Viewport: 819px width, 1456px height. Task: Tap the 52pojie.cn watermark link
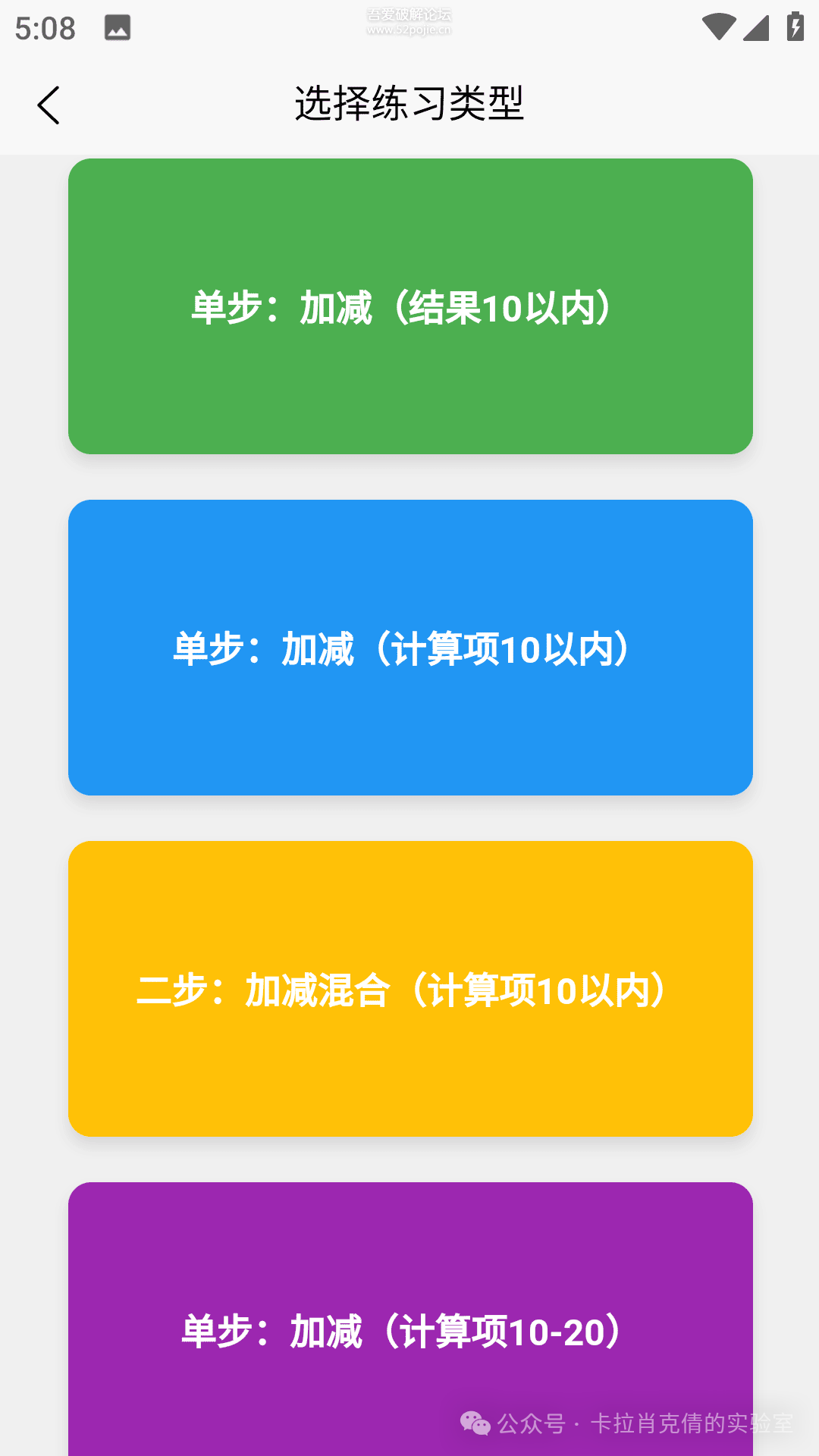coord(409,23)
